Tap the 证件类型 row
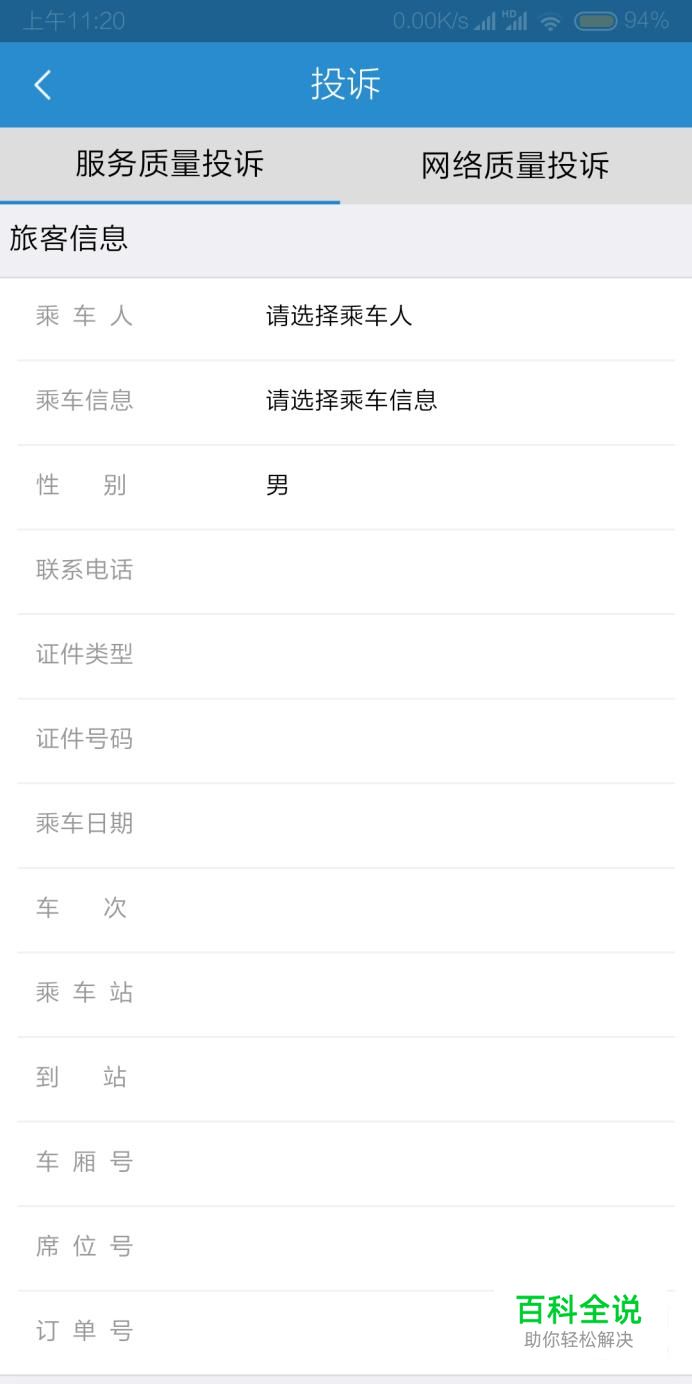 point(346,656)
